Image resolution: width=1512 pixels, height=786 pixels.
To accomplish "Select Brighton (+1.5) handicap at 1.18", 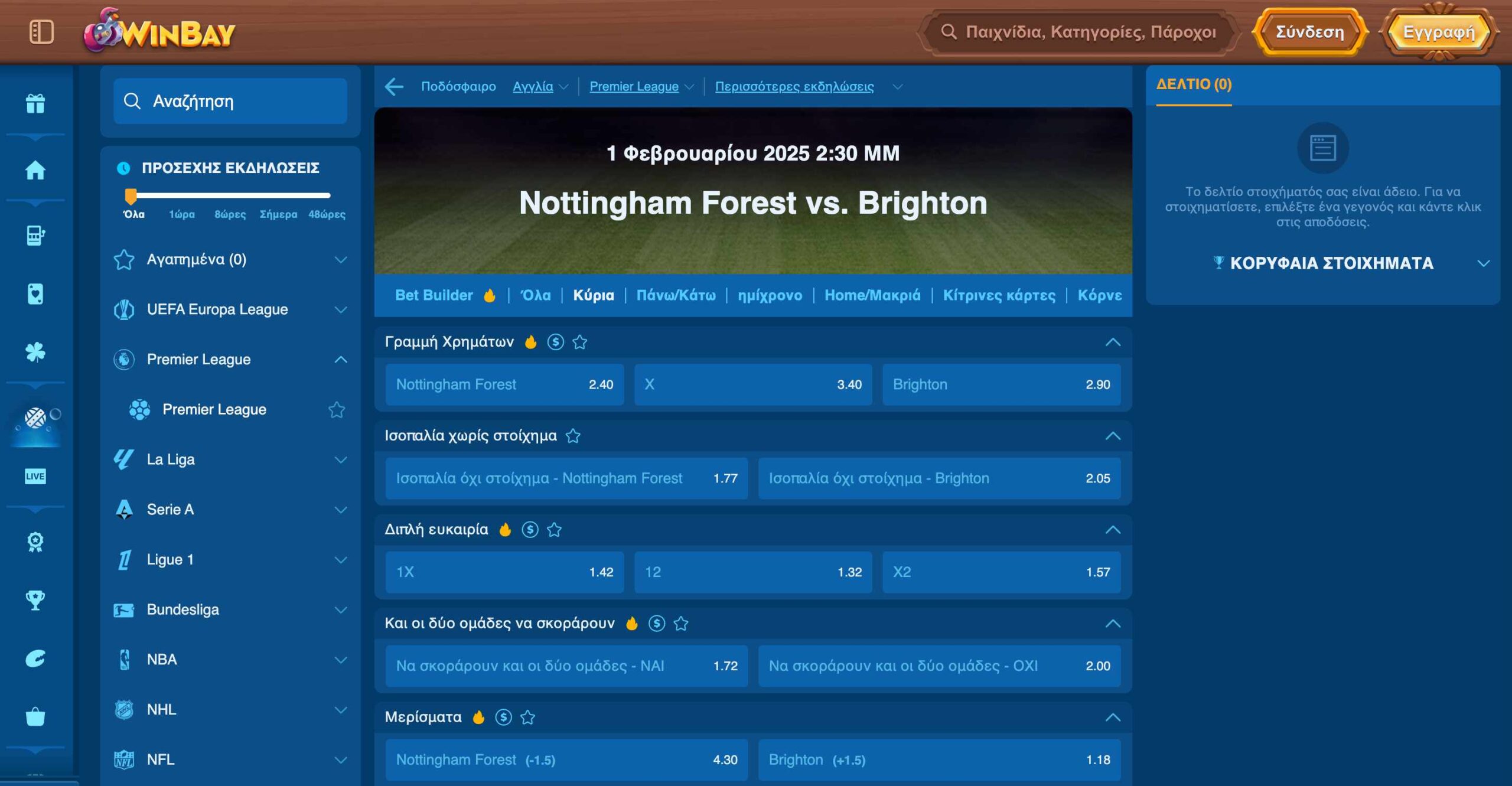I will tap(939, 760).
